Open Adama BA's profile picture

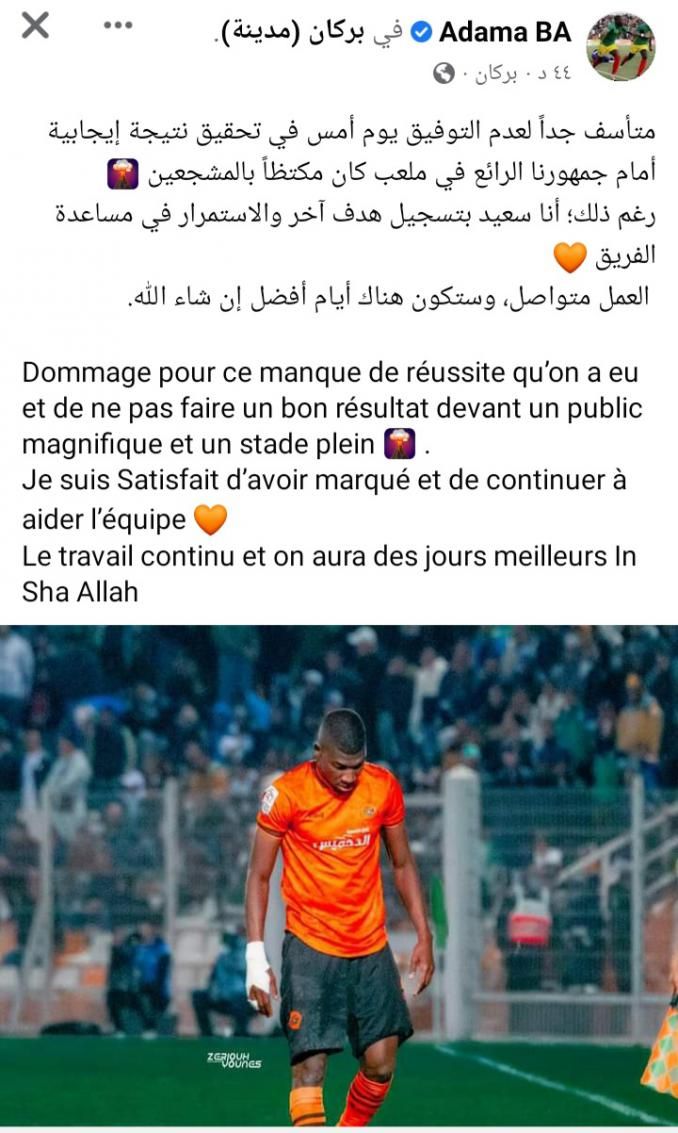tap(621, 47)
